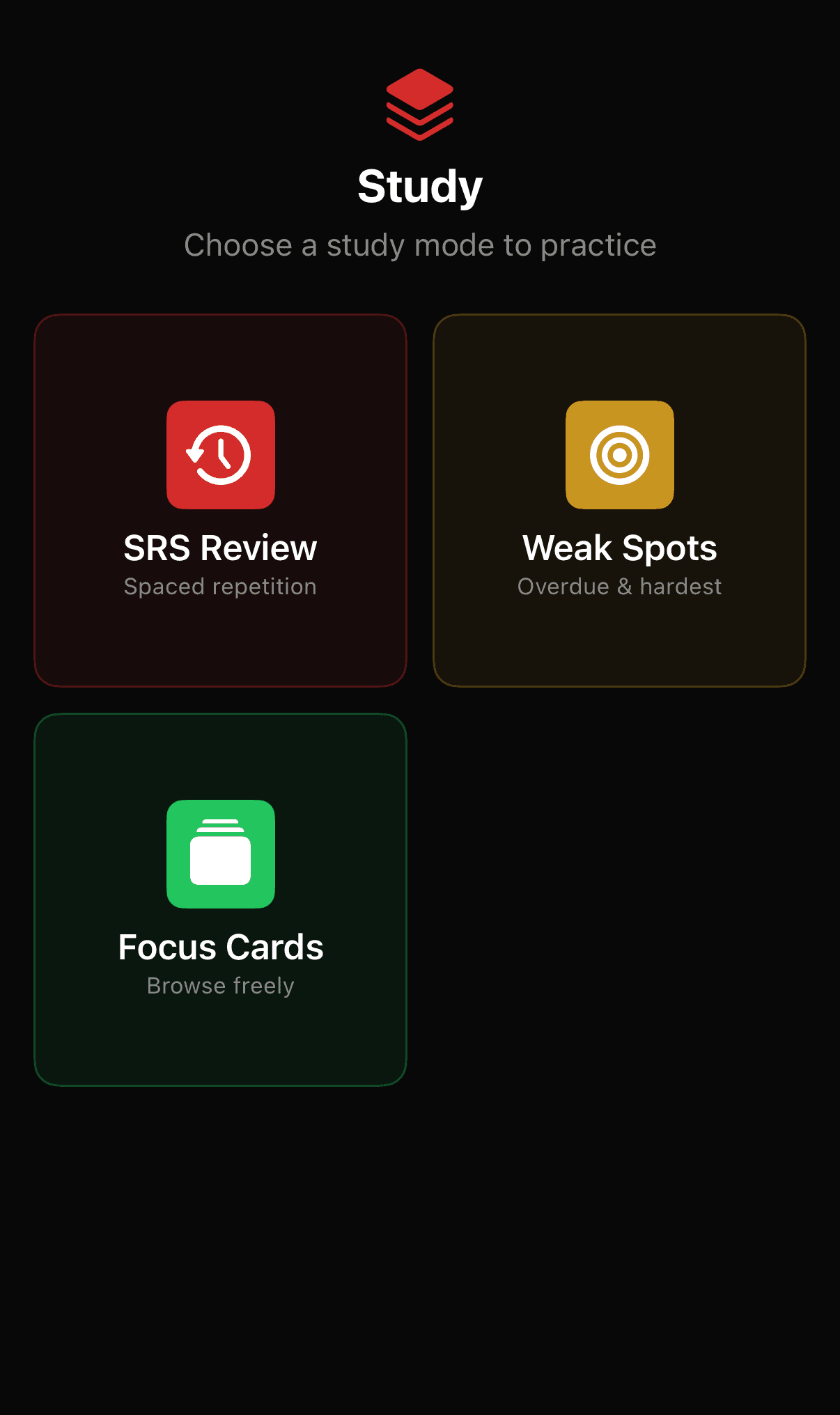840x1415 pixels.
Task: Select the Weak Spots card
Action: coord(619,500)
